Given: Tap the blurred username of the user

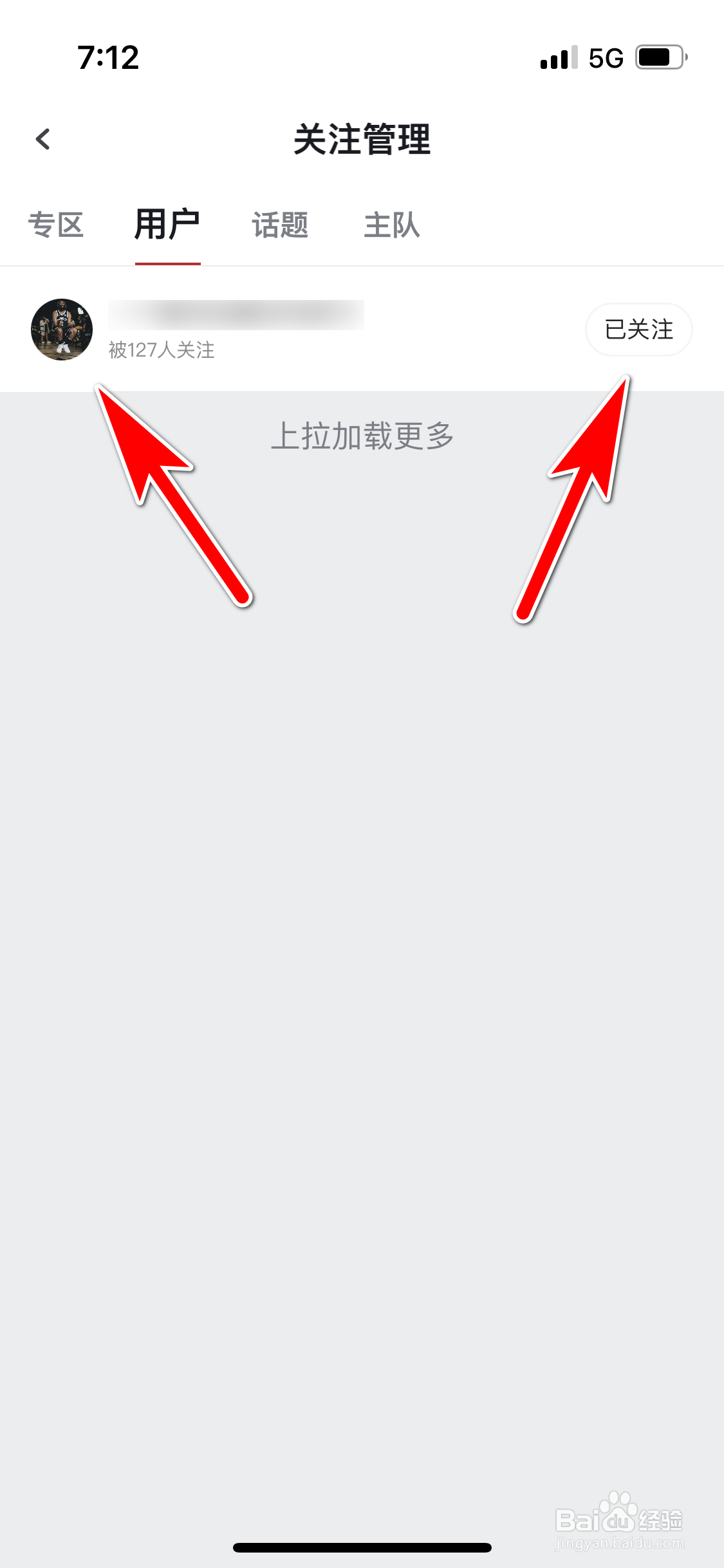Looking at the screenshot, I should click(235, 315).
